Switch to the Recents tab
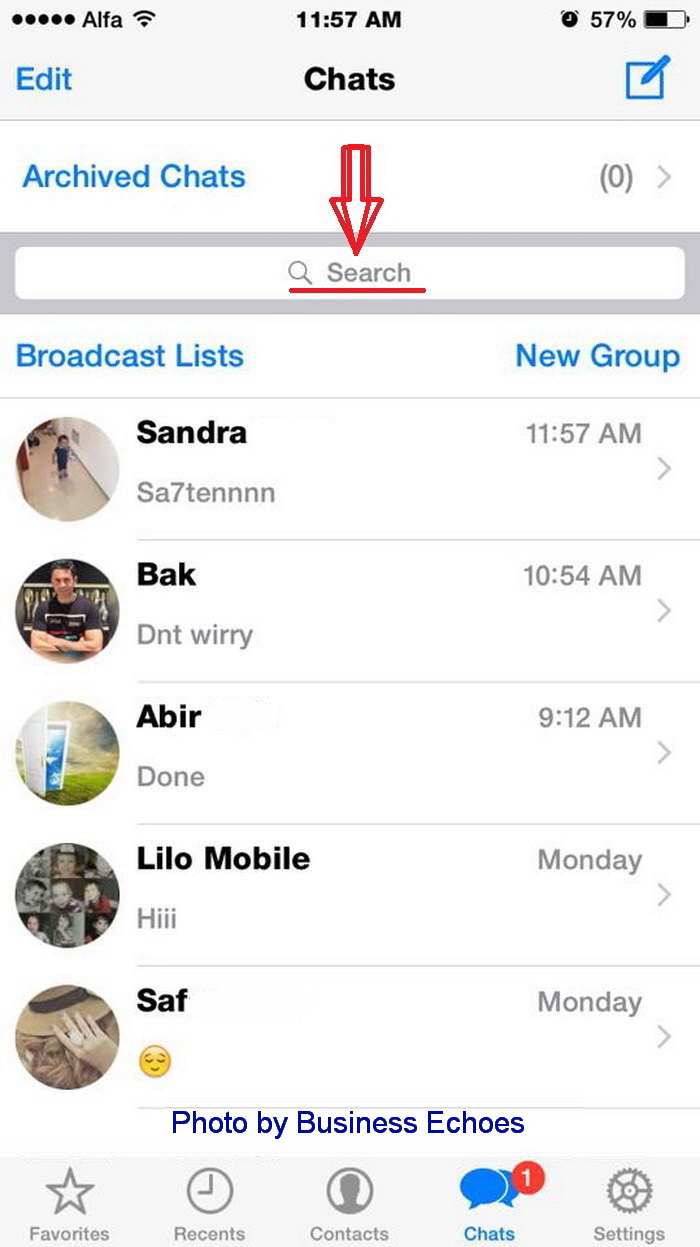Screen dimensions: 700x1247 click(x=209, y=1205)
